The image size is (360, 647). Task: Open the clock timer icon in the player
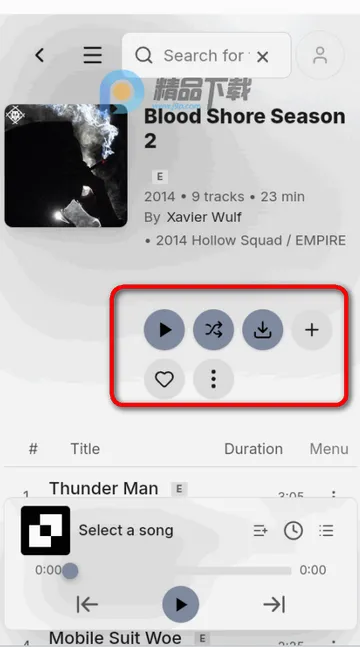coord(294,531)
